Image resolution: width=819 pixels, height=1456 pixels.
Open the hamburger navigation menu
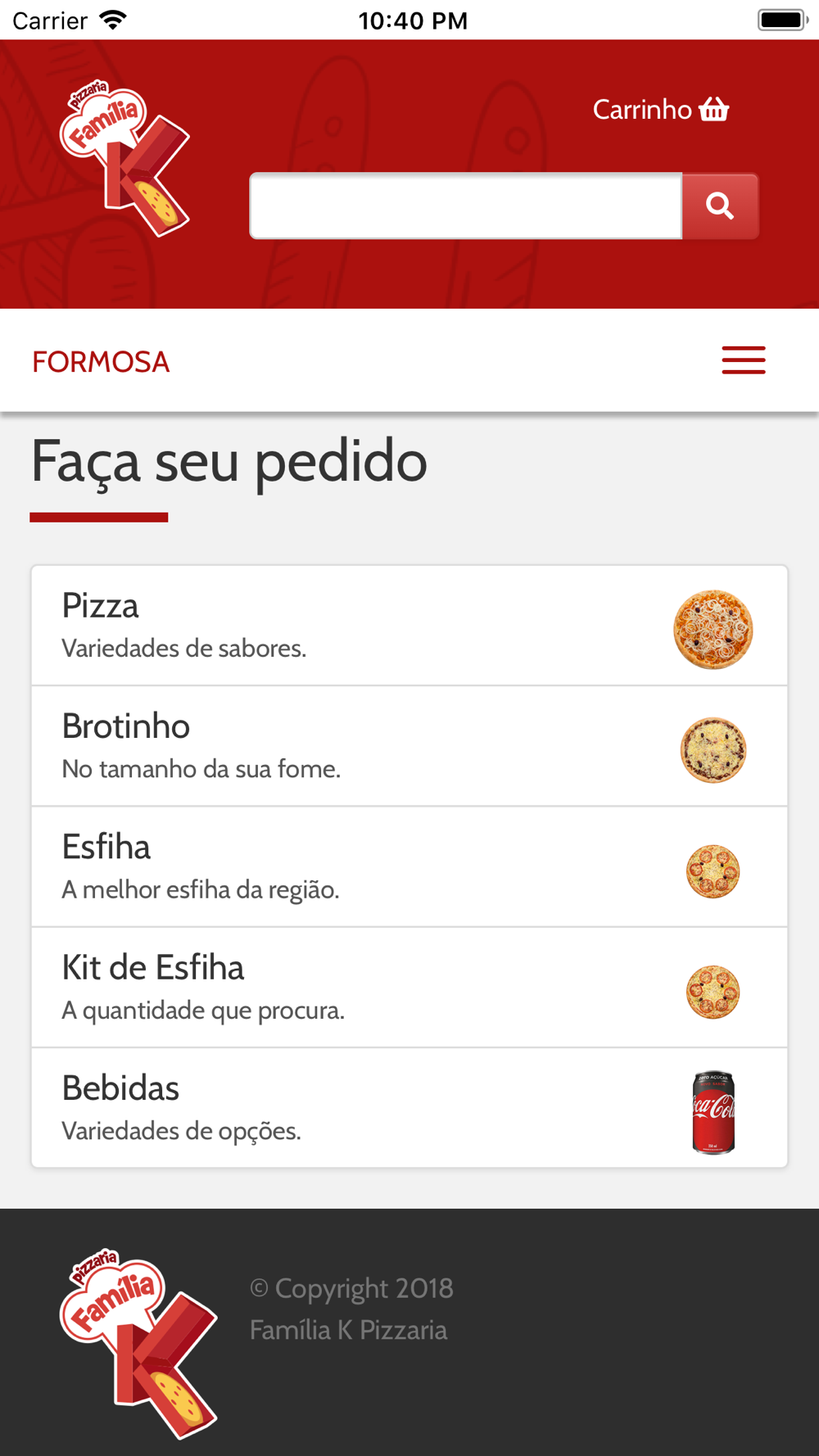[x=743, y=360]
